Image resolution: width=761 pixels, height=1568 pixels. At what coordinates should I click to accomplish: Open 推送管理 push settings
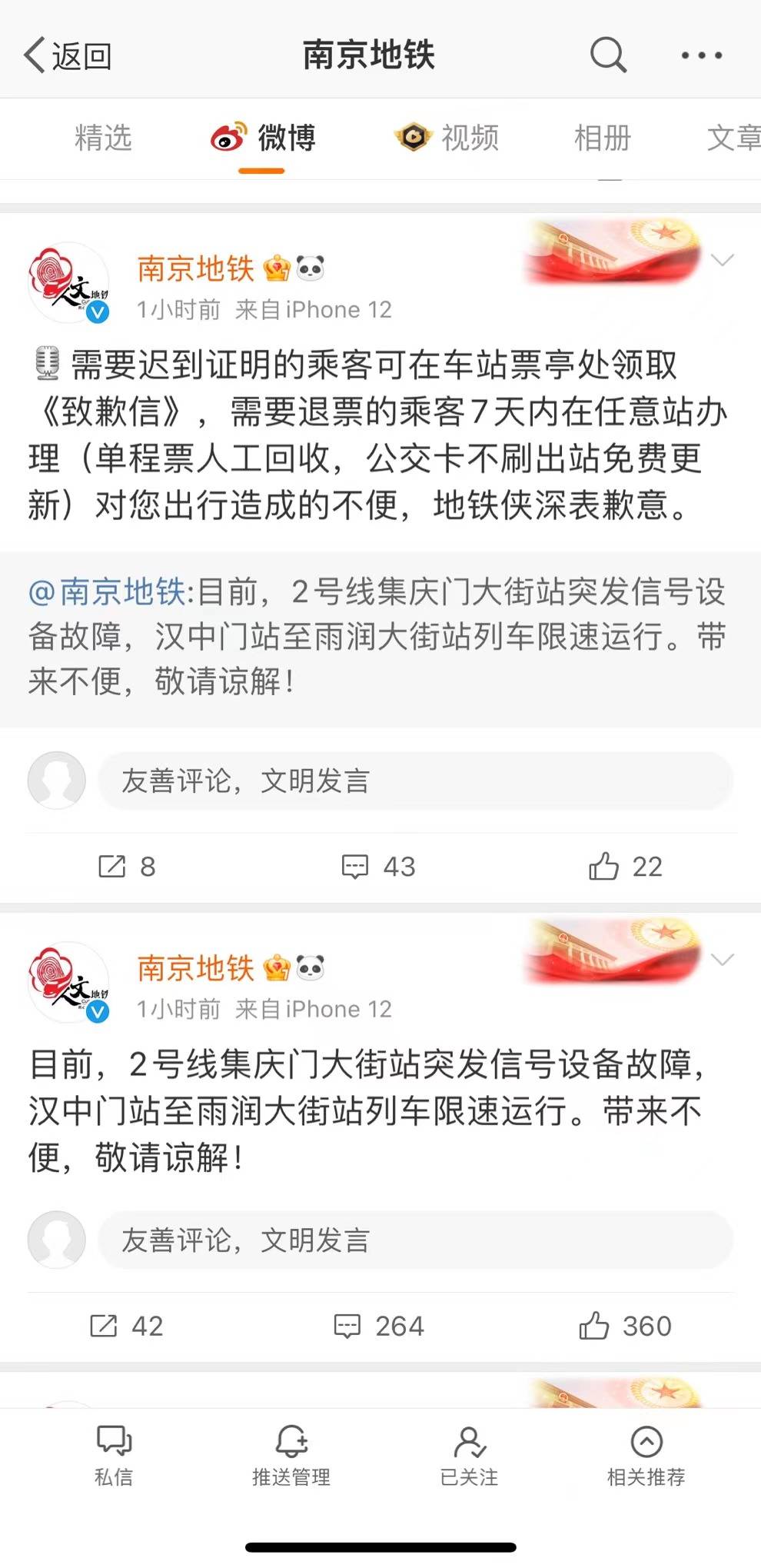pyautogui.click(x=291, y=1455)
